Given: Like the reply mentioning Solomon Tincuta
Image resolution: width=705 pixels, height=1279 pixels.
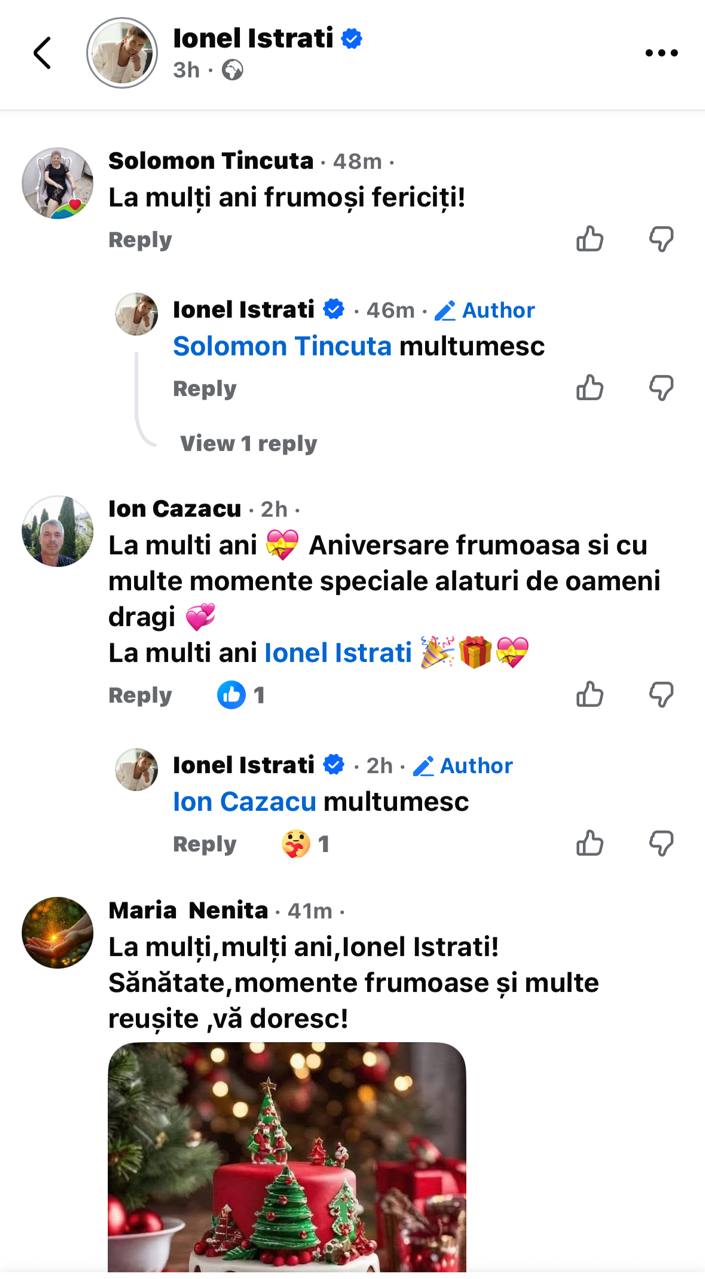Looking at the screenshot, I should pyautogui.click(x=590, y=388).
